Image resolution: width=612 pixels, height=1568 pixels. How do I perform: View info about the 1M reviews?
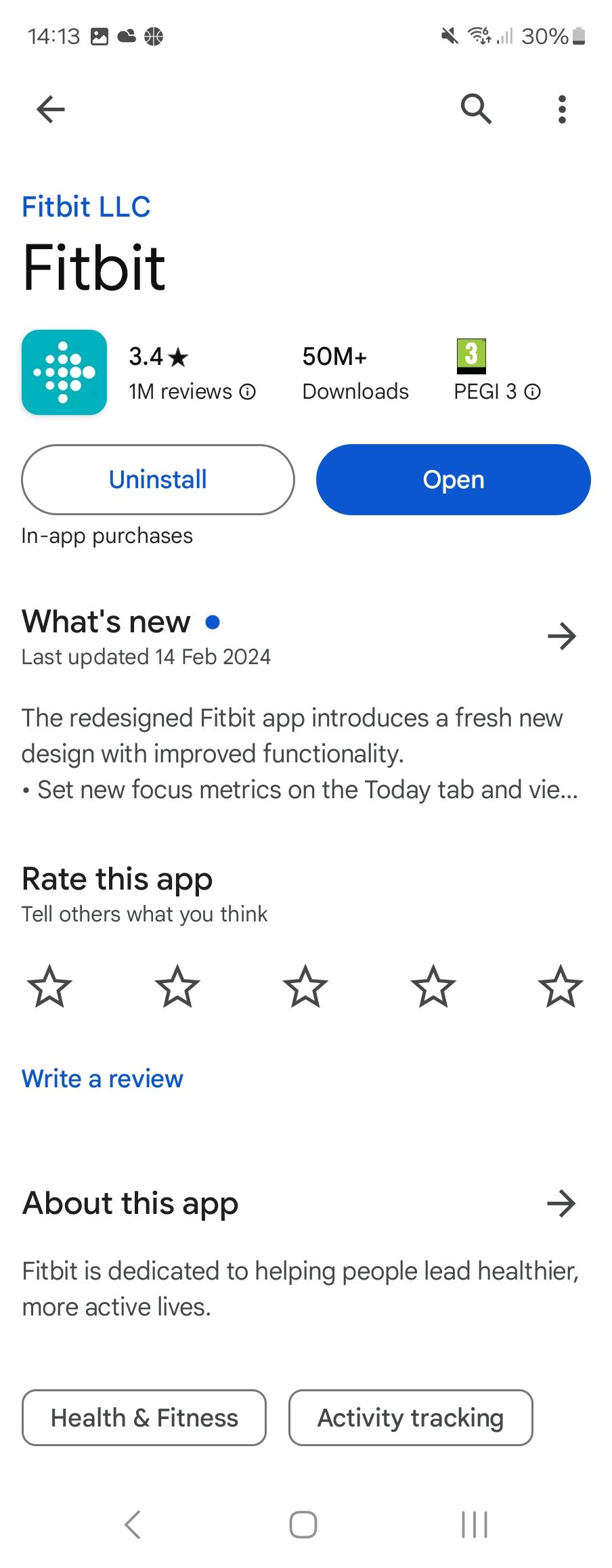click(248, 392)
